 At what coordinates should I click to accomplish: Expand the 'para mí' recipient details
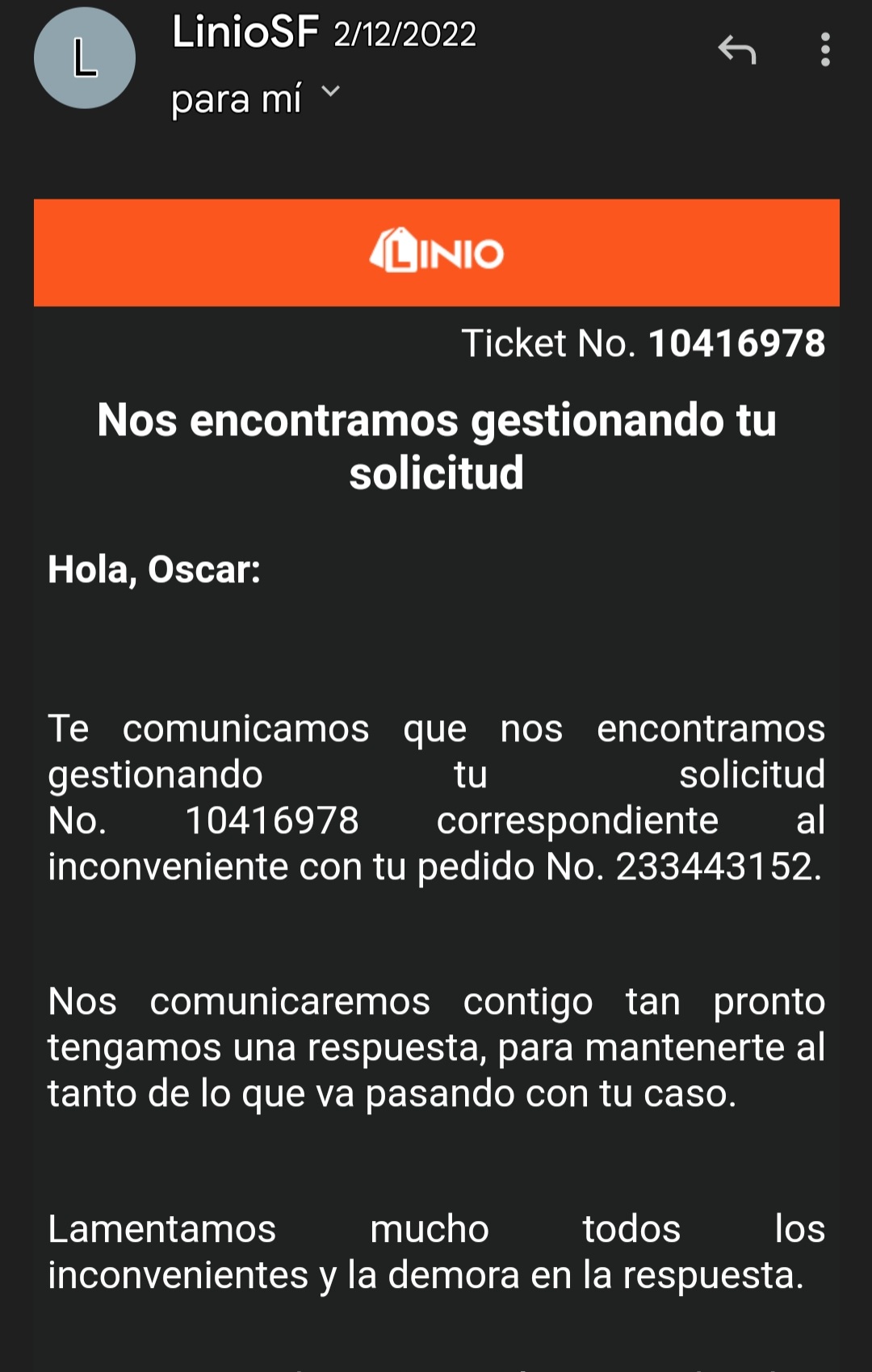pos(330,92)
